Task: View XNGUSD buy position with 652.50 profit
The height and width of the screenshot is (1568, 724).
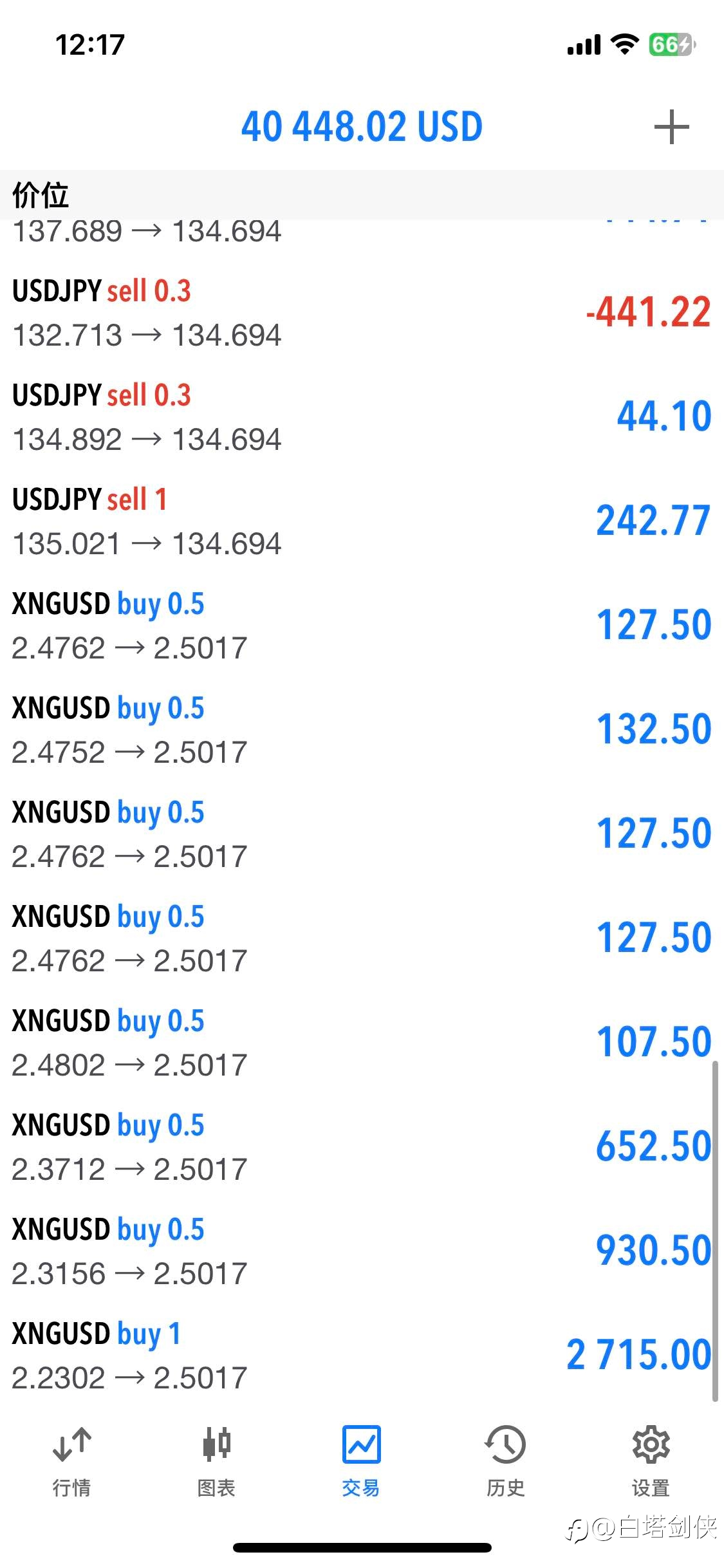Action: pyautogui.click(x=362, y=1147)
